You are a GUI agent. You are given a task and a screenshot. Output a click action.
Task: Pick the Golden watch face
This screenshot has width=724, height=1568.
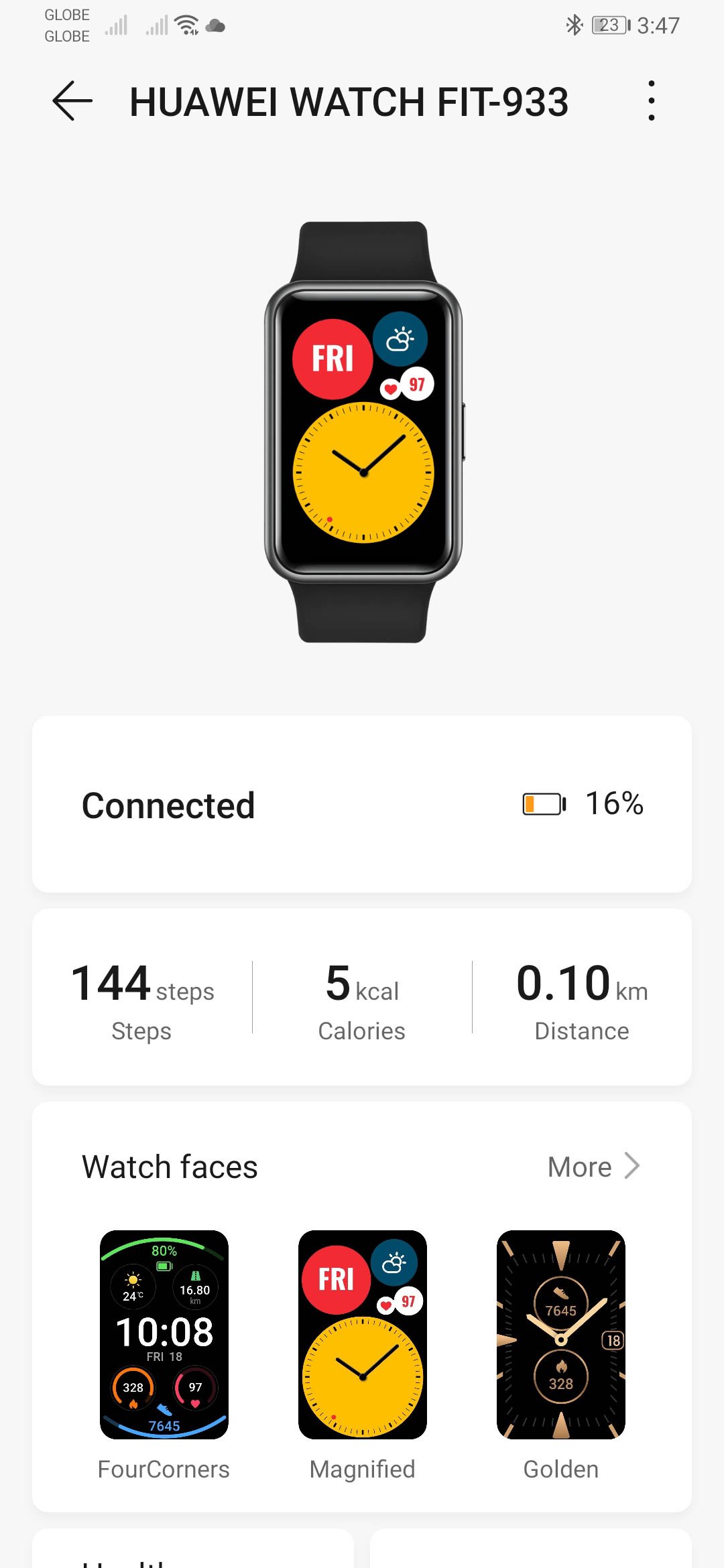[560, 1335]
